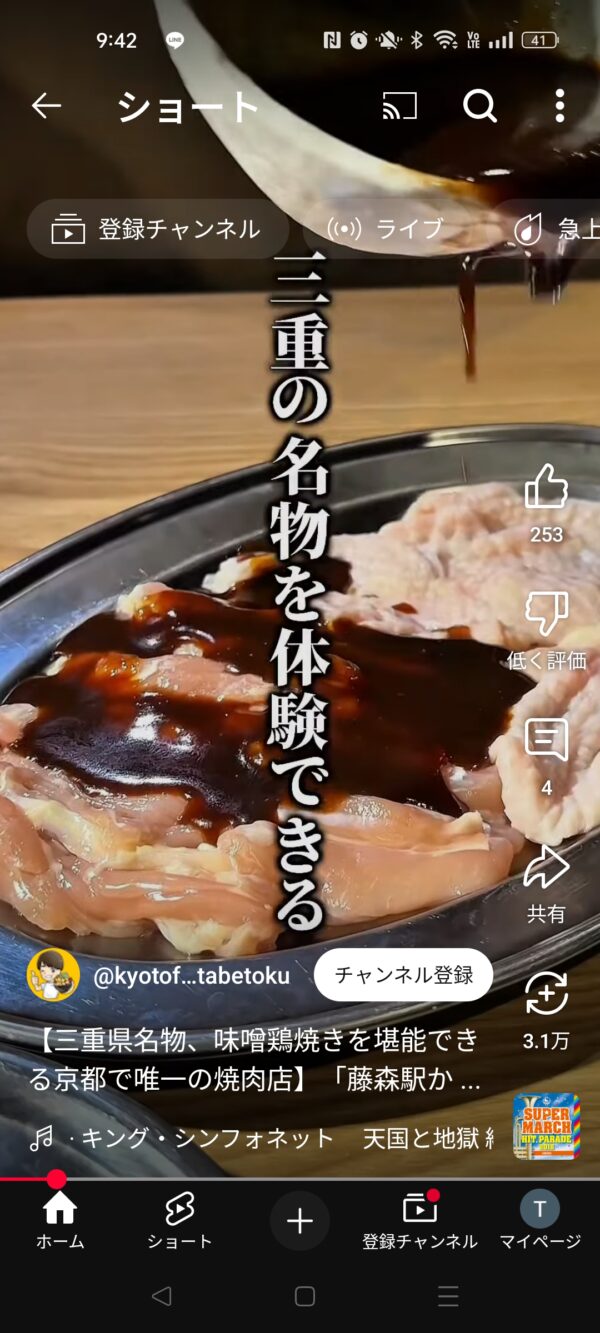Open the three-dot overflow menu
Screen dimensions: 600x1333
[x=559, y=106]
